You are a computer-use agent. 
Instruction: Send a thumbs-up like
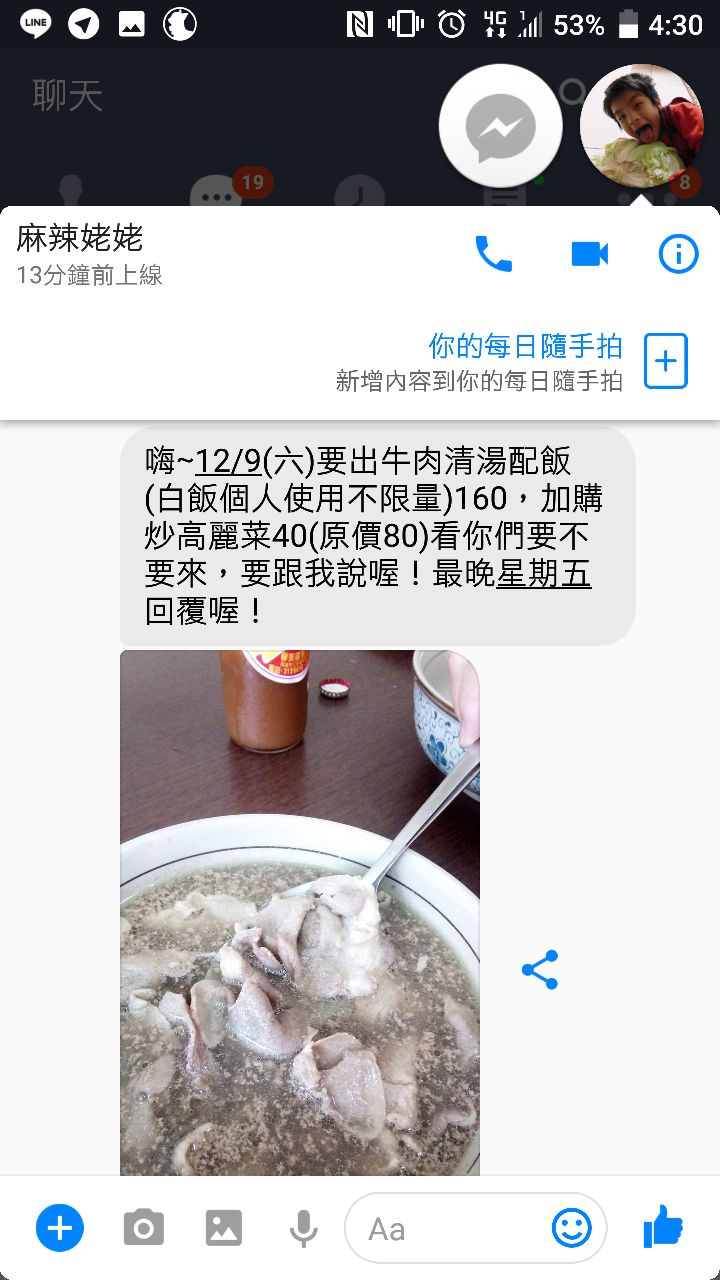tap(662, 1226)
